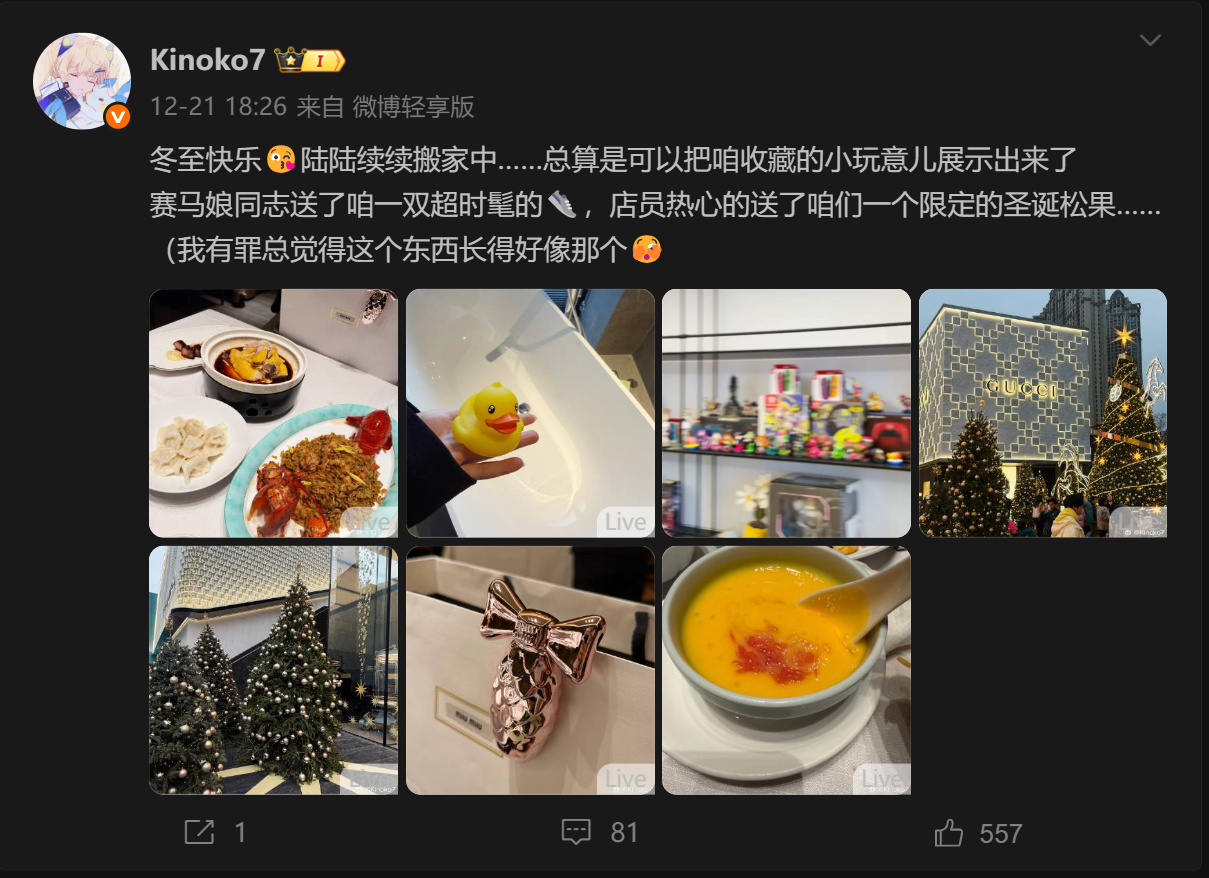The width and height of the screenshot is (1209, 878).
Task: Open the toy collection shelf photo
Action: pos(786,413)
